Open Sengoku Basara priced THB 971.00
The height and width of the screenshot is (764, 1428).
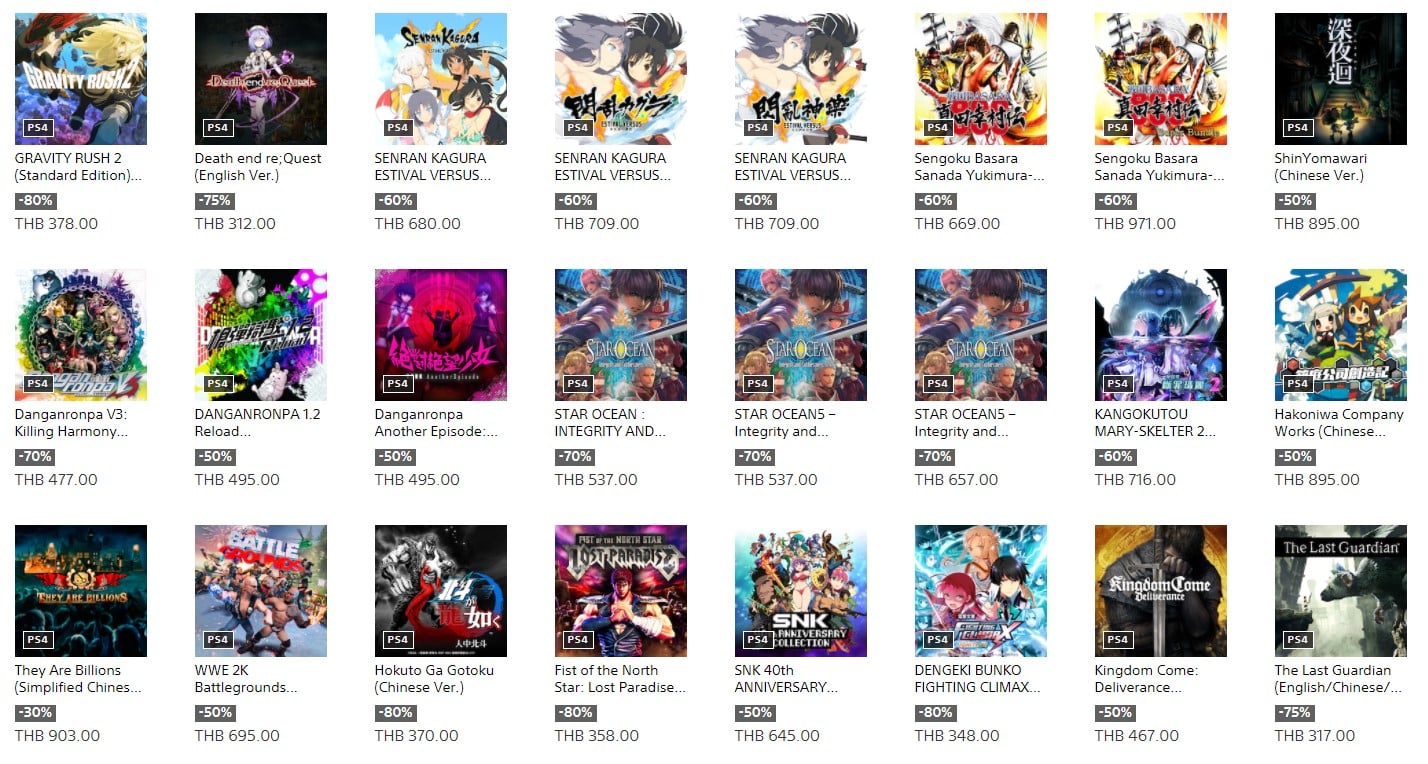click(x=1161, y=79)
